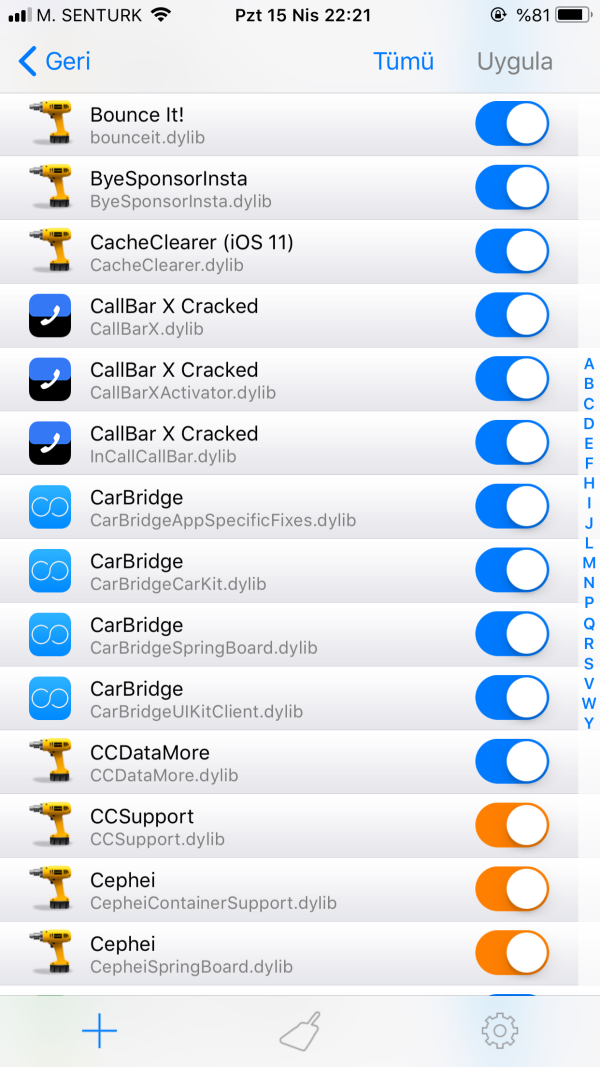Switch off InCallCallBar.dylib
Image resolution: width=600 pixels, height=1067 pixels.
click(x=512, y=444)
